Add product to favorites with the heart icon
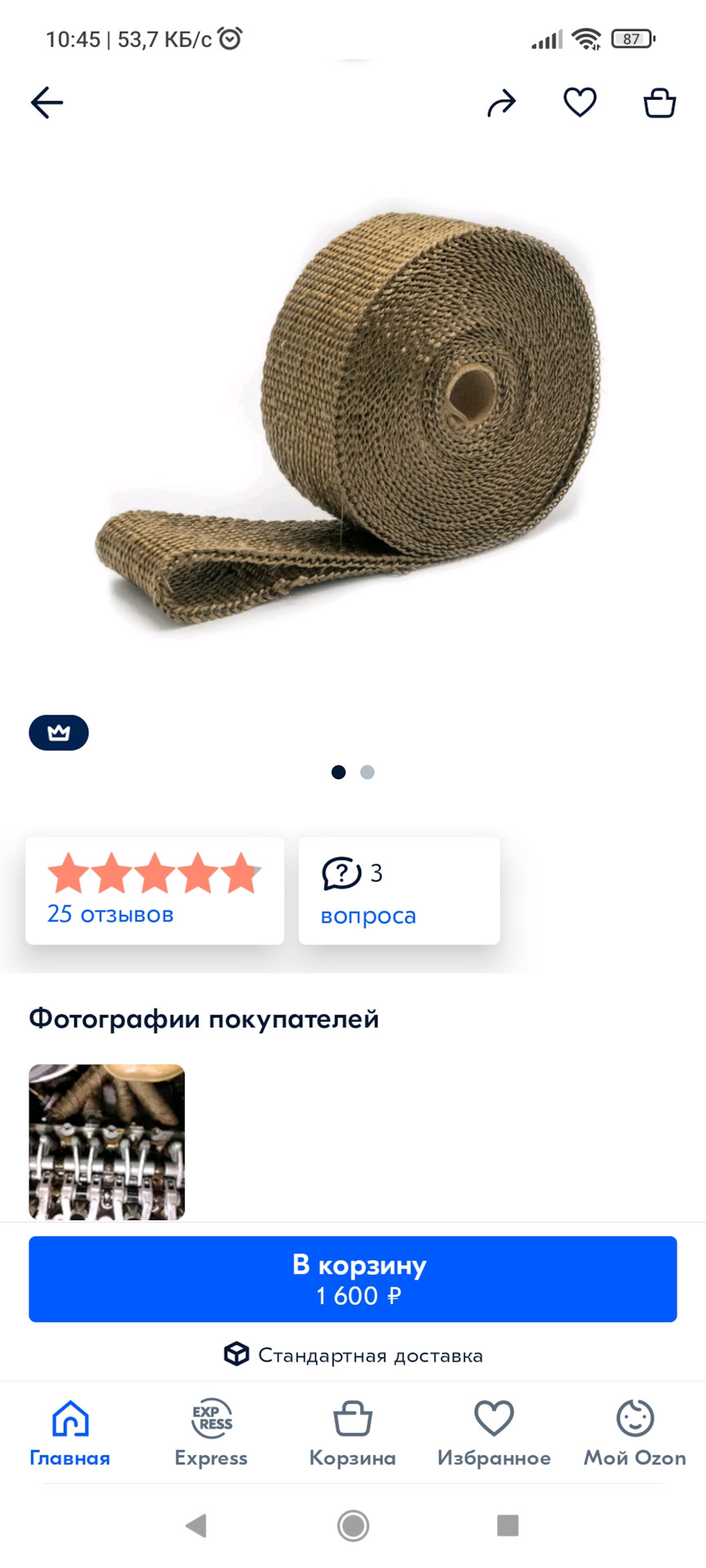Image resolution: width=706 pixels, height=1568 pixels. (x=580, y=103)
